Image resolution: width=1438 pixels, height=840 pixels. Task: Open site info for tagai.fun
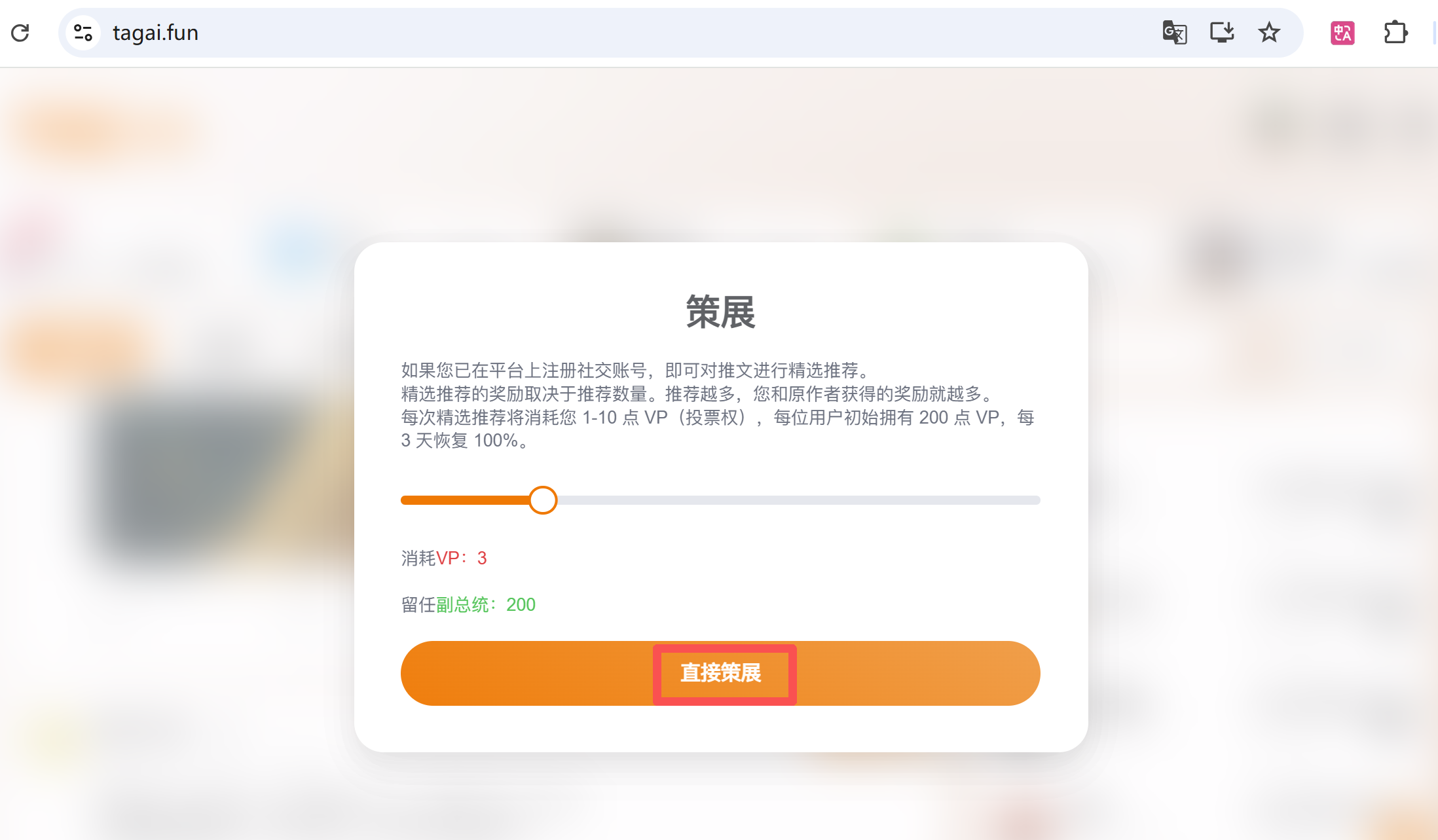(x=83, y=33)
